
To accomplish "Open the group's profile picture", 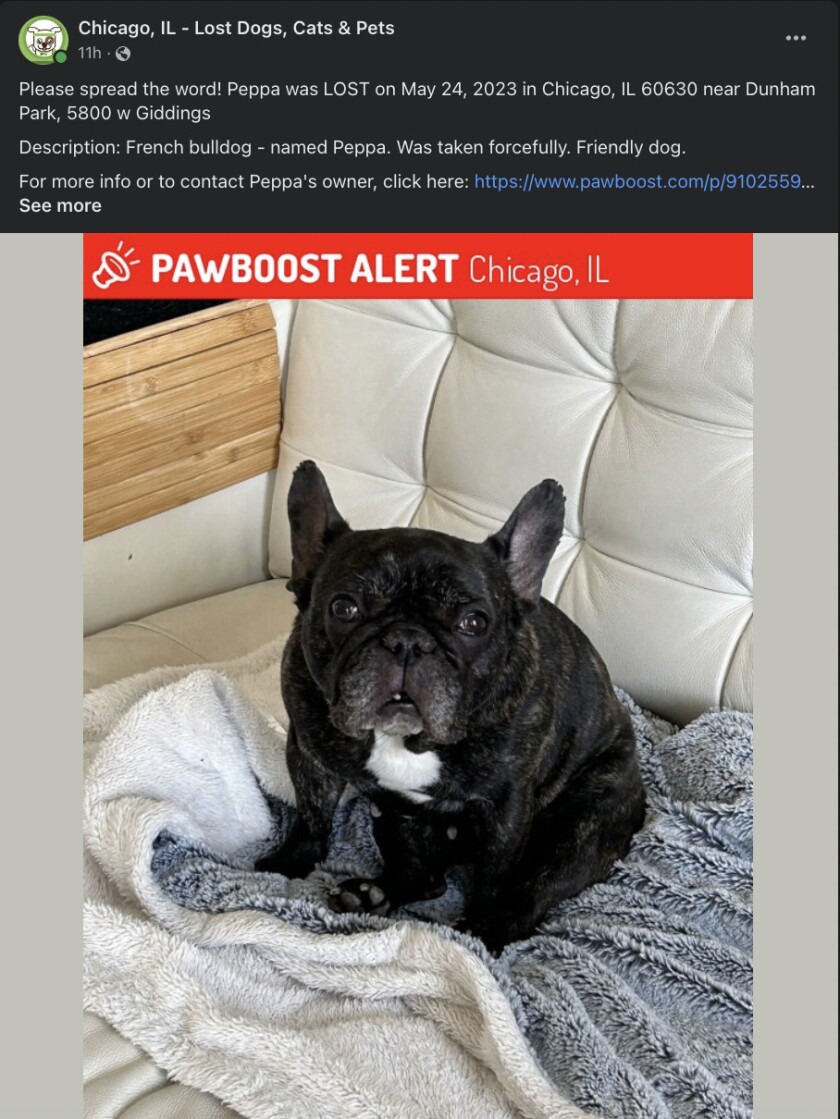I will (43, 40).
